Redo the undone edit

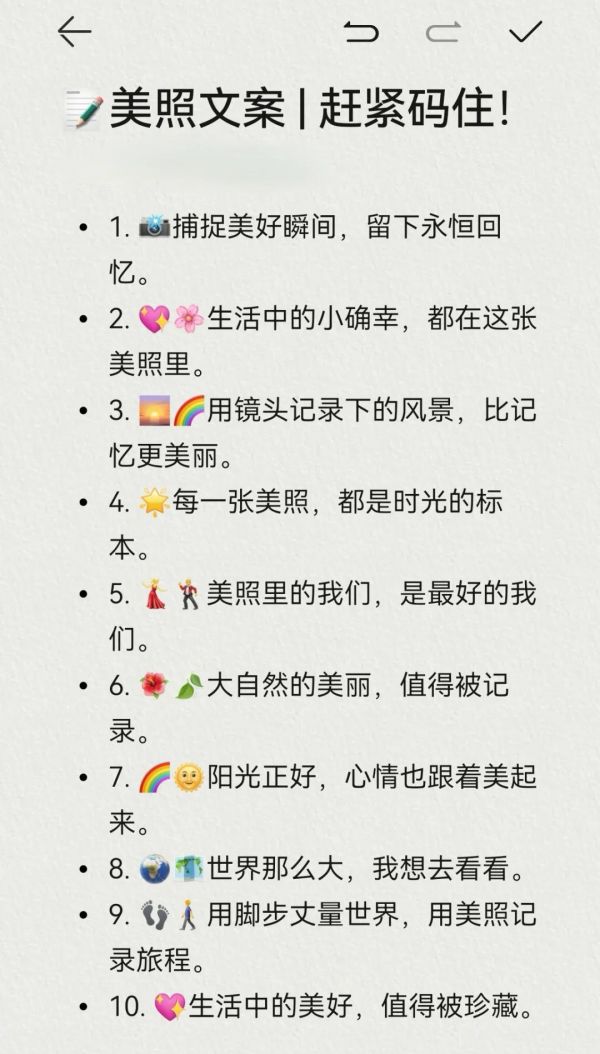(443, 32)
